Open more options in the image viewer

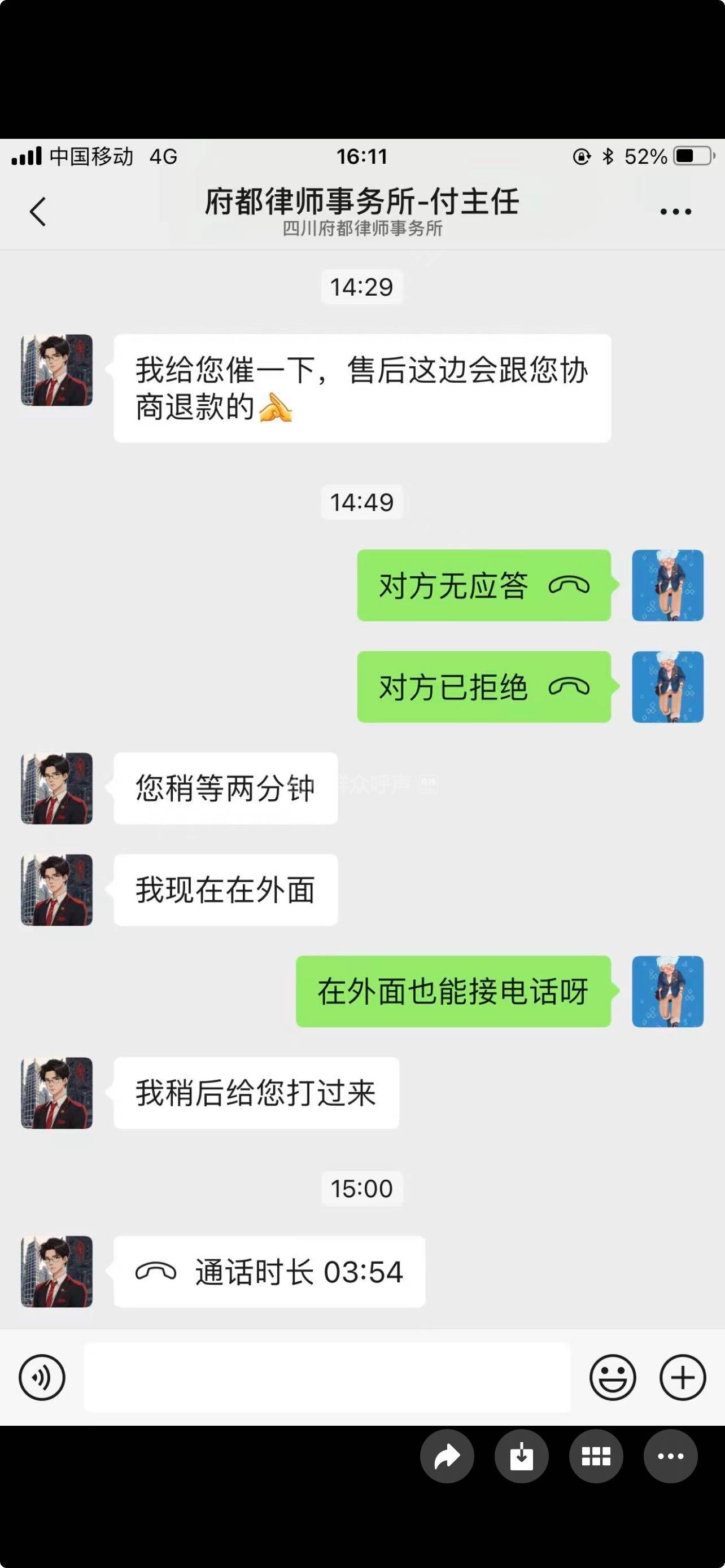click(670, 1457)
